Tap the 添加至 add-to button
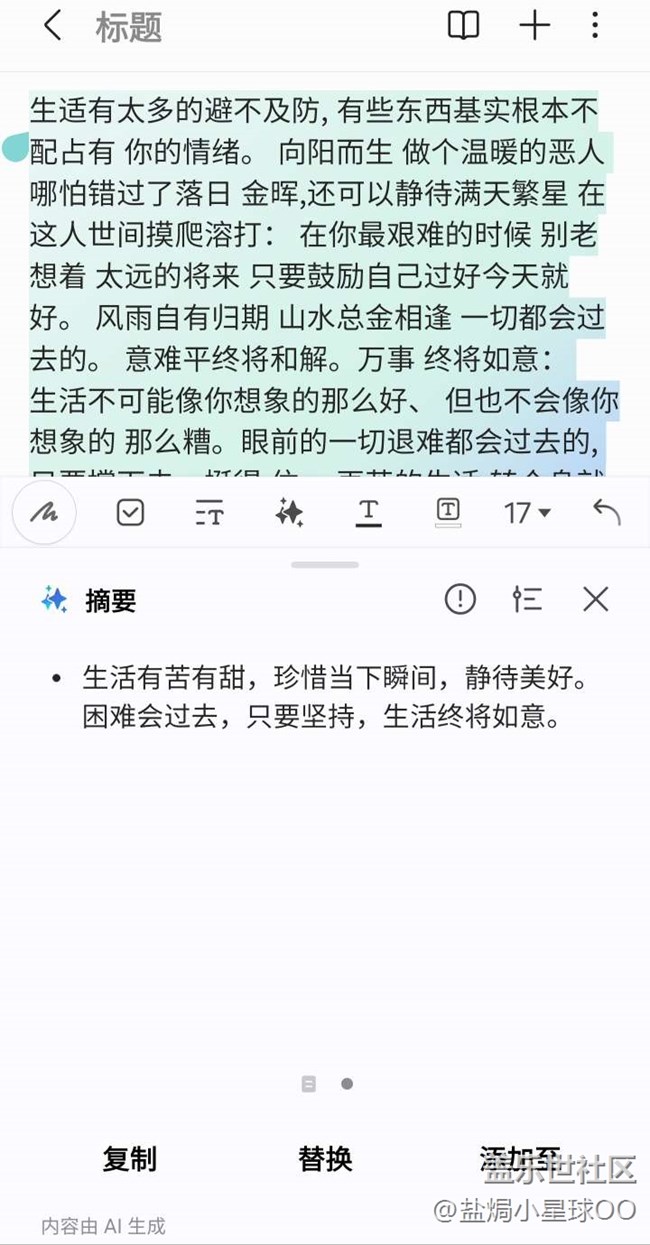This screenshot has width=650, height=1245. [x=520, y=1159]
